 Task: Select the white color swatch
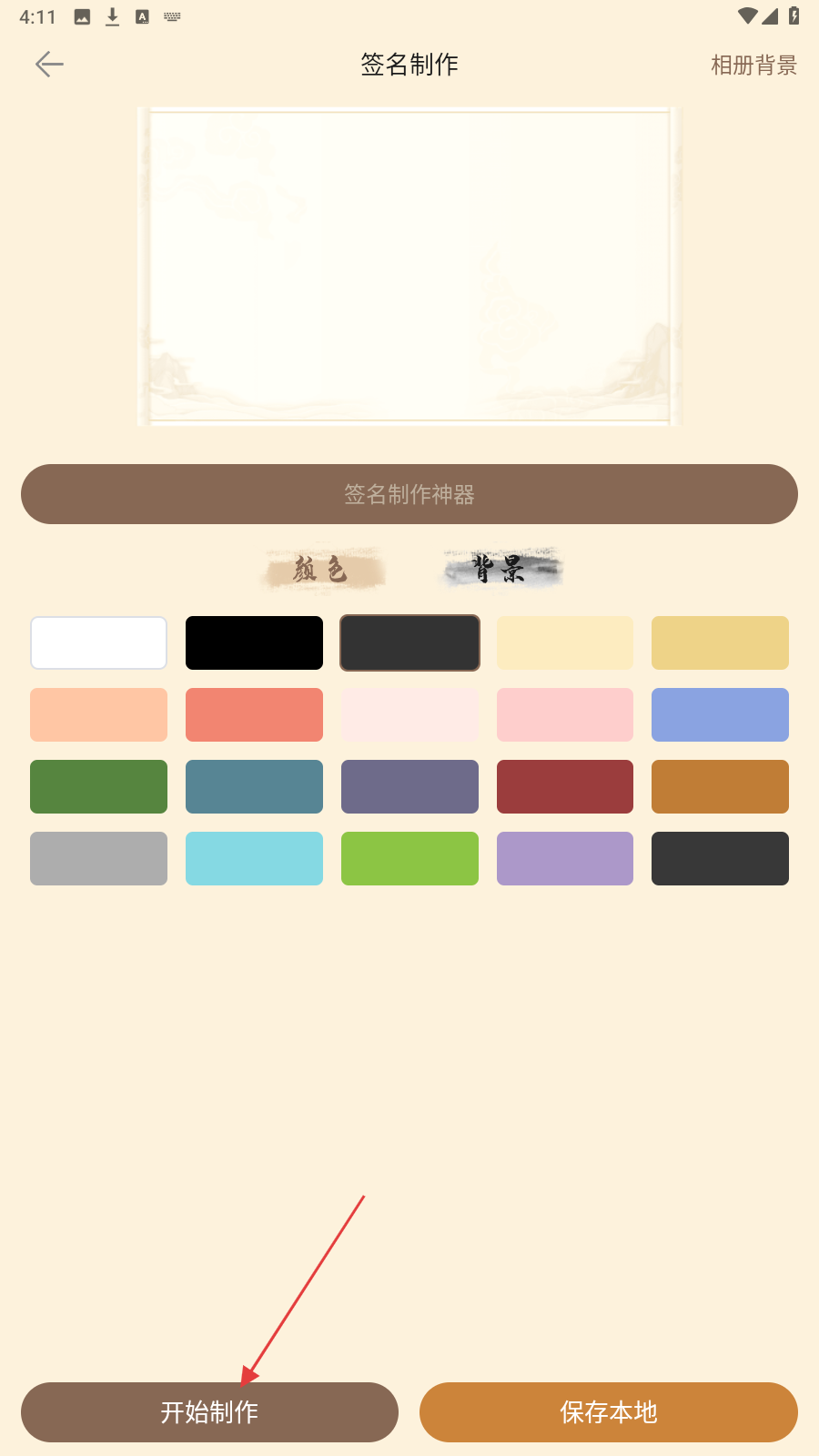tap(98, 642)
